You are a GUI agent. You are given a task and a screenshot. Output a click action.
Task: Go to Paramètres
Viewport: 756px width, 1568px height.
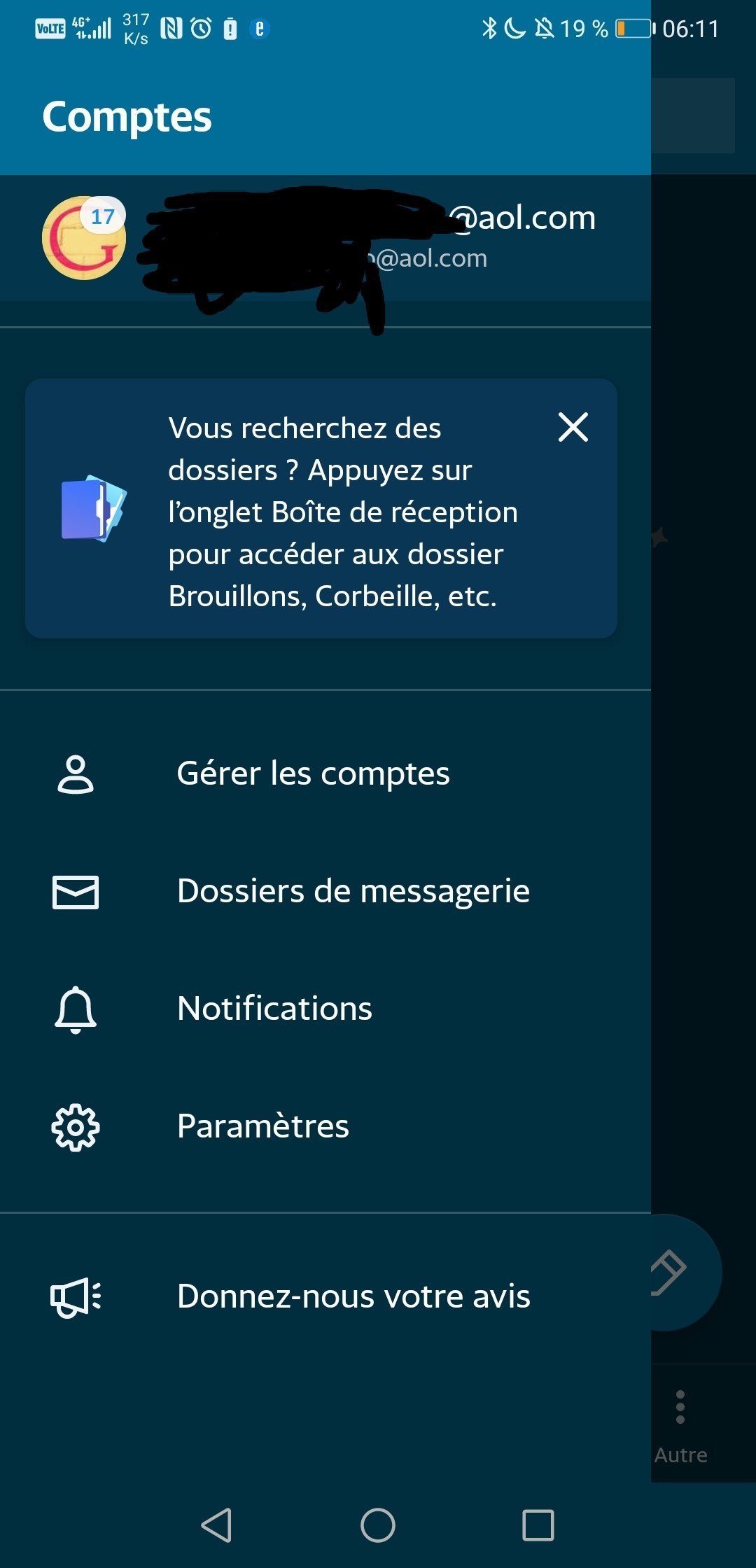(x=262, y=1126)
